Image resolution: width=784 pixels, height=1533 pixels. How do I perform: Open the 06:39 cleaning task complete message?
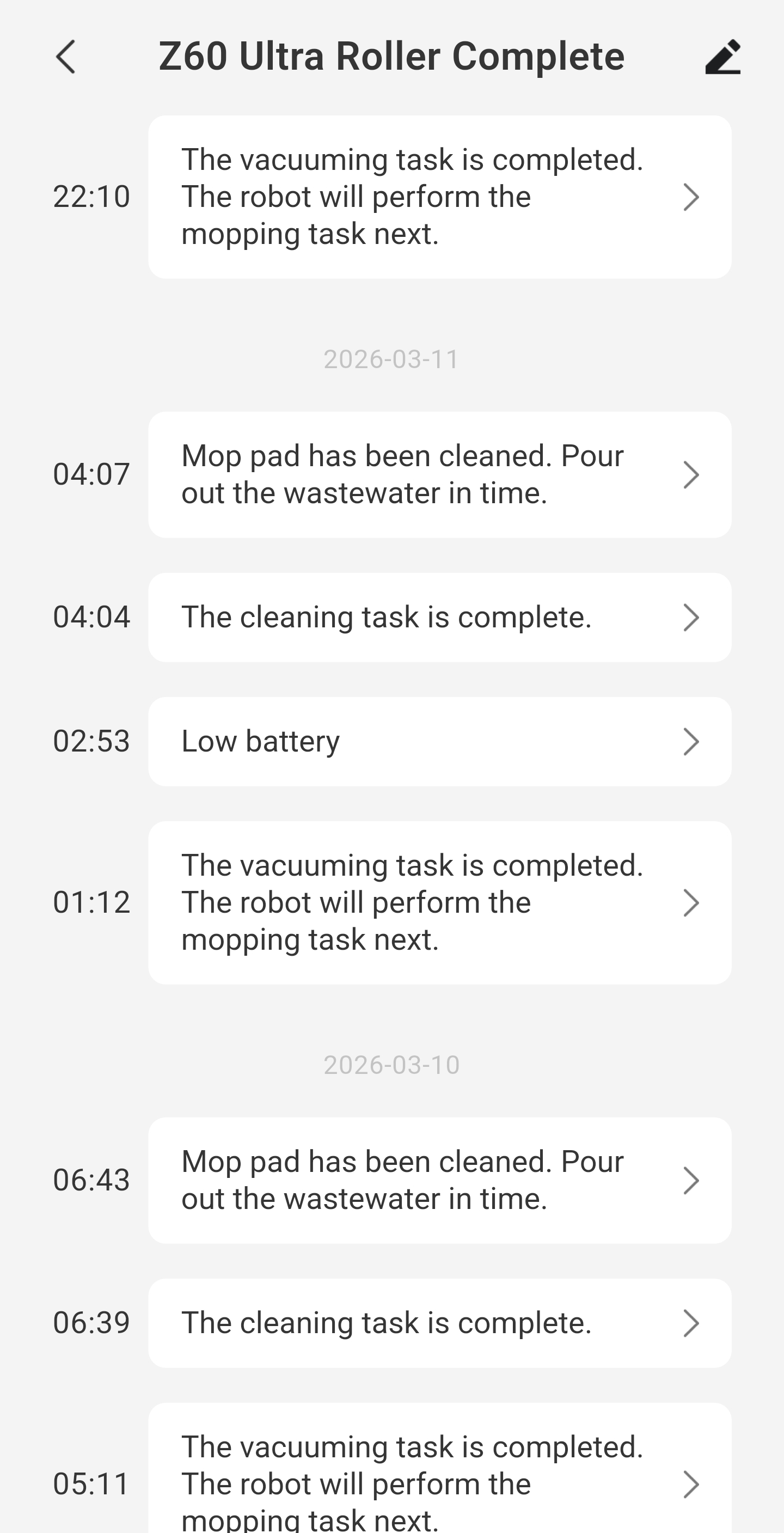click(x=439, y=1323)
